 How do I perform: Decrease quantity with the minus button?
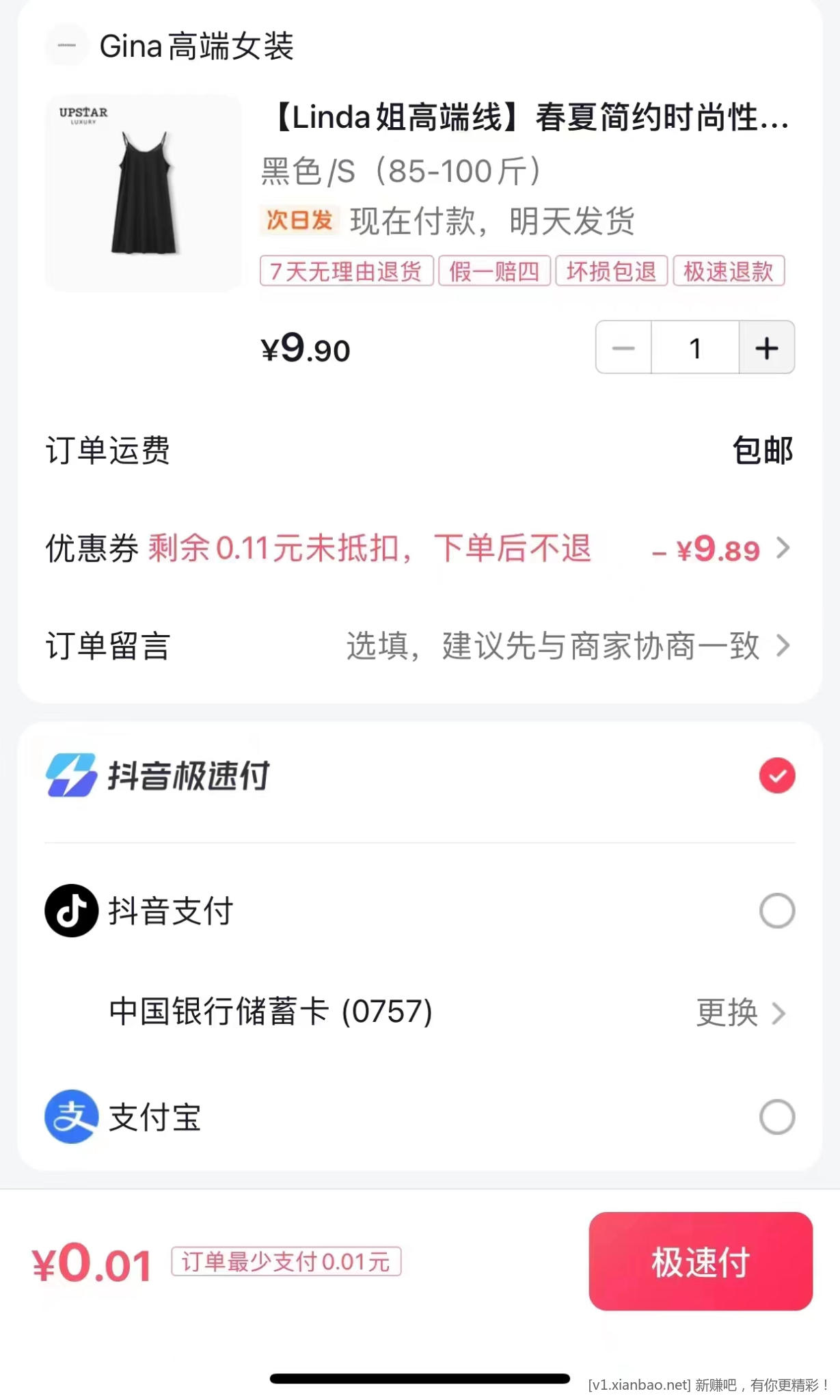(623, 348)
